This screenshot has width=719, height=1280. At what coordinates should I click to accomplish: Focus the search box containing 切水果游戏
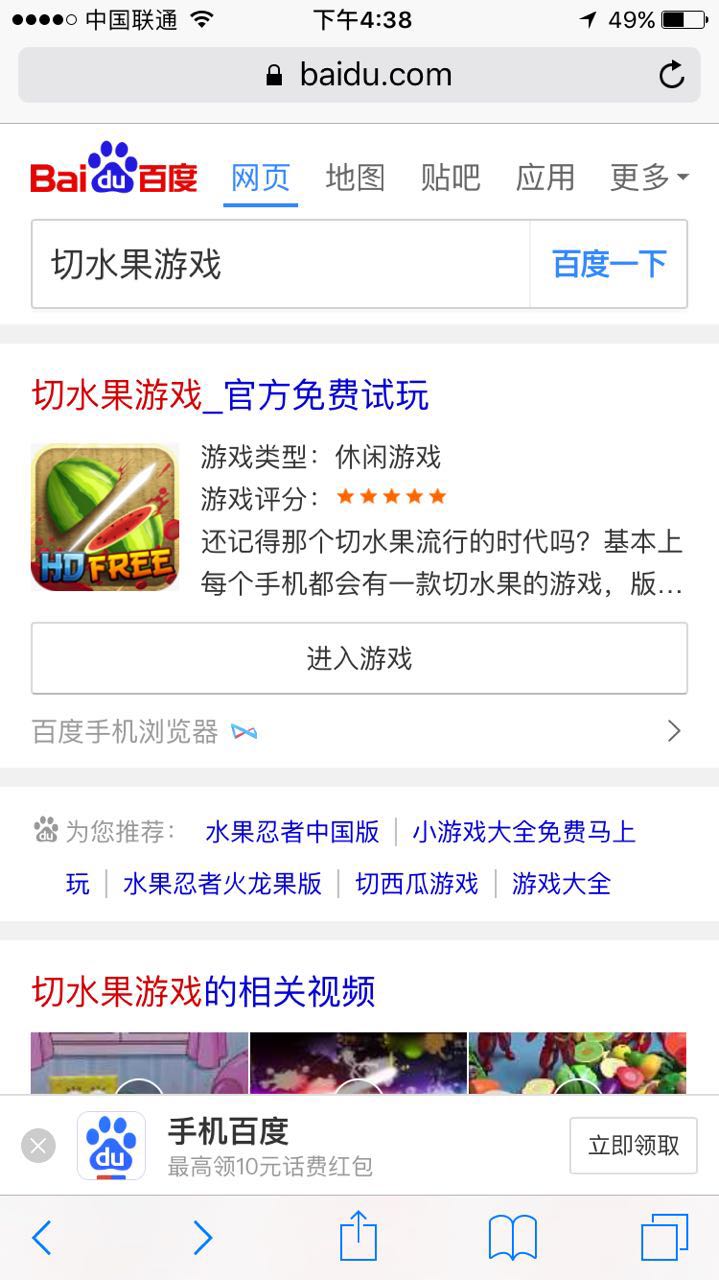pos(280,265)
